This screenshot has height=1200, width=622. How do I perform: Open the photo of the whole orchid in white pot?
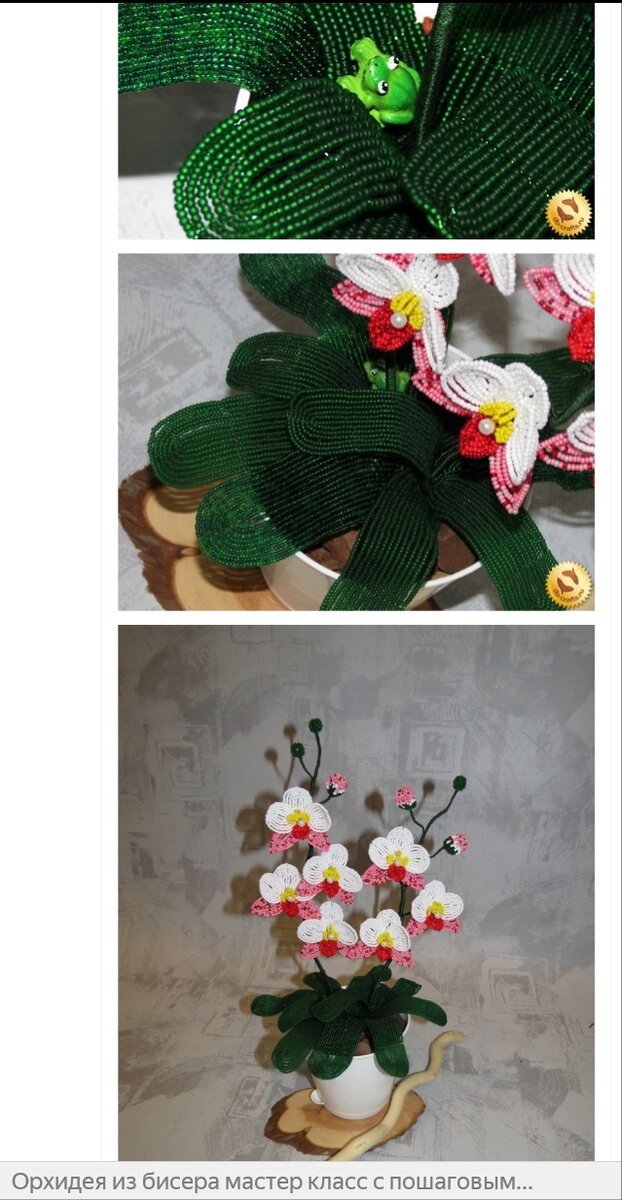click(x=356, y=893)
